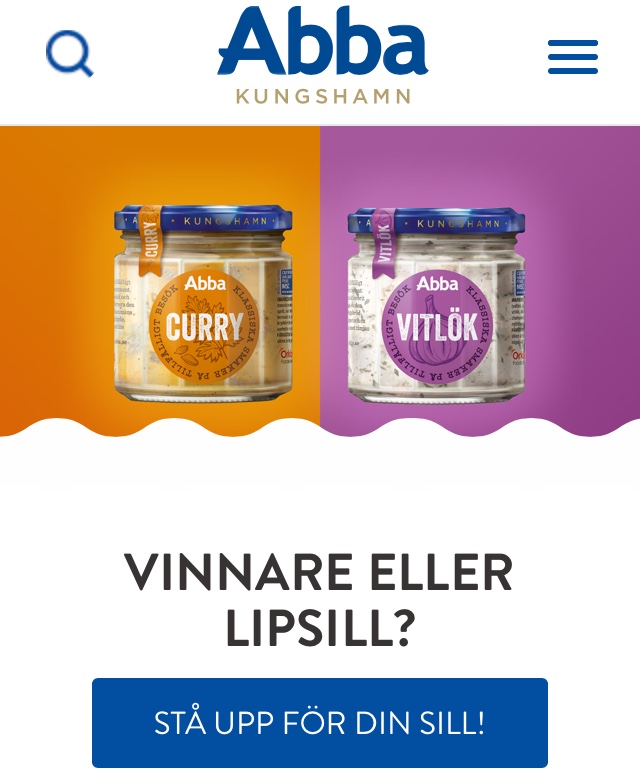
Task: Go to the Abba Kungshamn homepage
Action: pyautogui.click(x=322, y=57)
